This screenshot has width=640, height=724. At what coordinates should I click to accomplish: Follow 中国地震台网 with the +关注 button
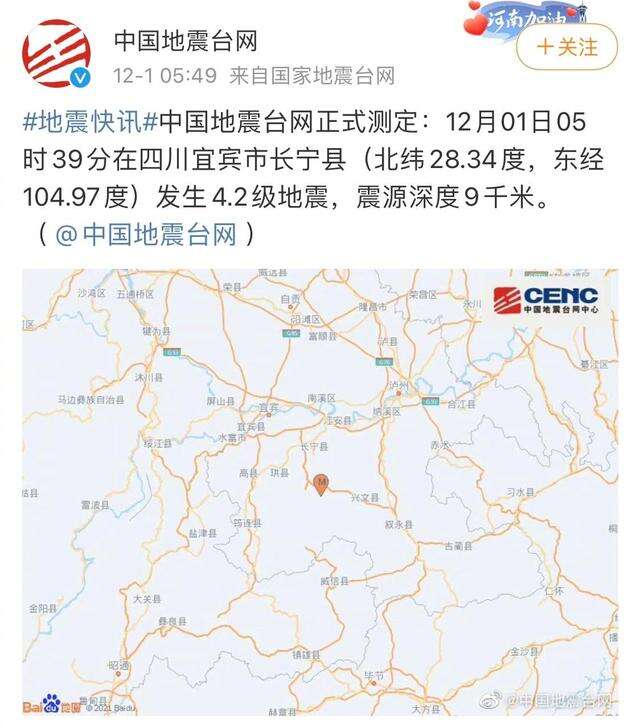click(567, 46)
